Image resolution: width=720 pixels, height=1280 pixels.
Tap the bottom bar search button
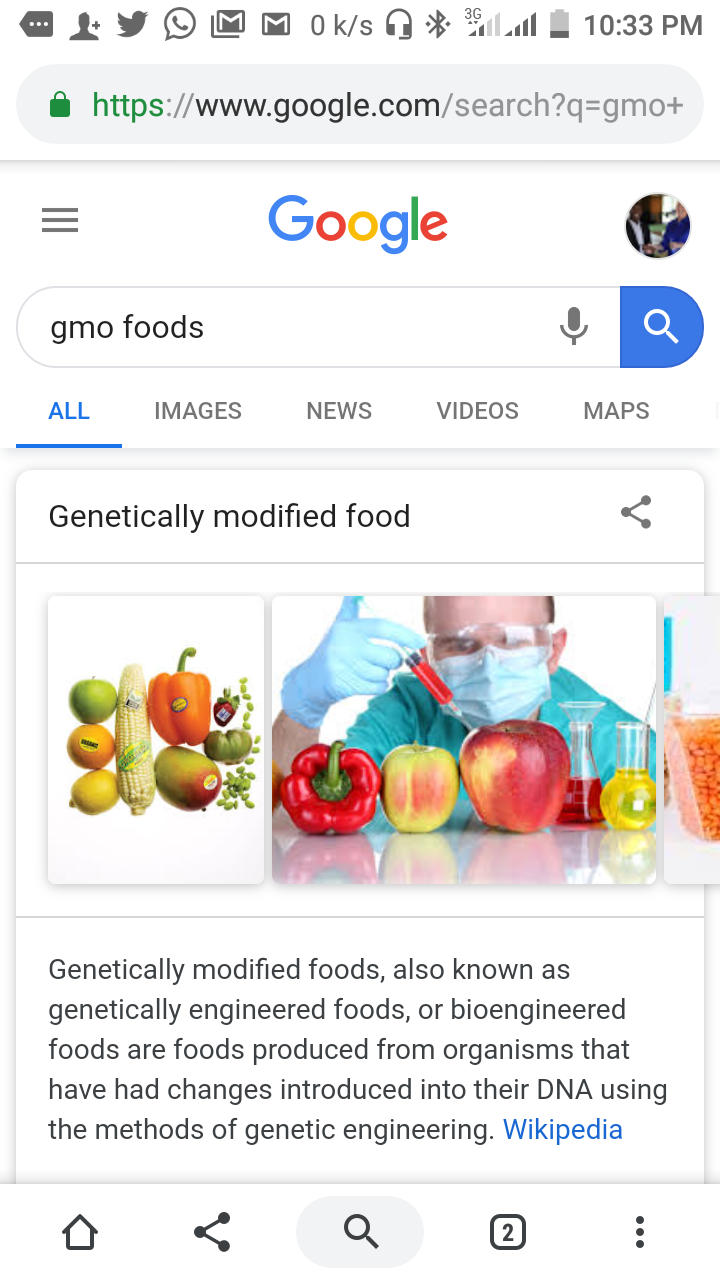[360, 1232]
